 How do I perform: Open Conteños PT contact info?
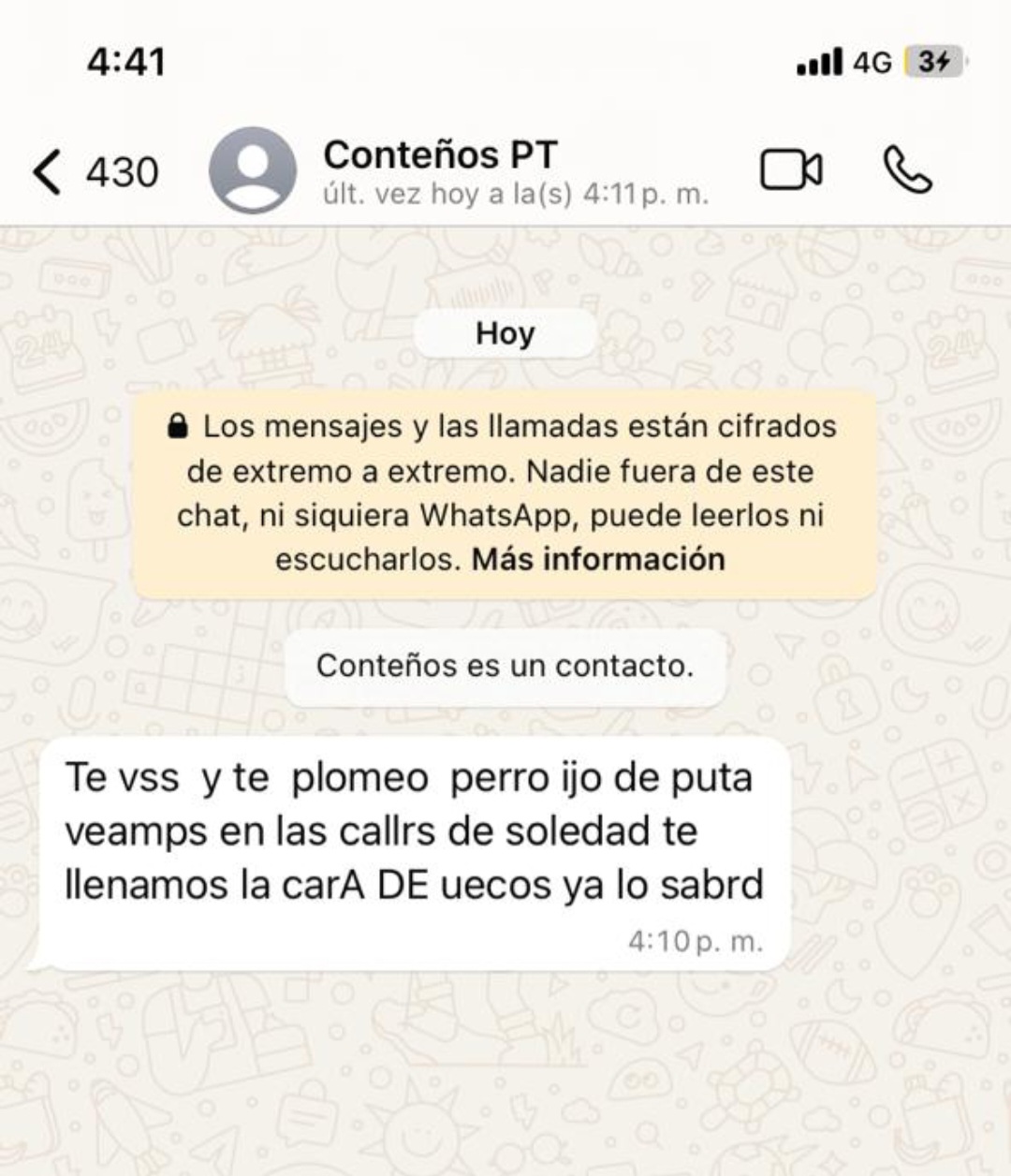pyautogui.click(x=440, y=155)
